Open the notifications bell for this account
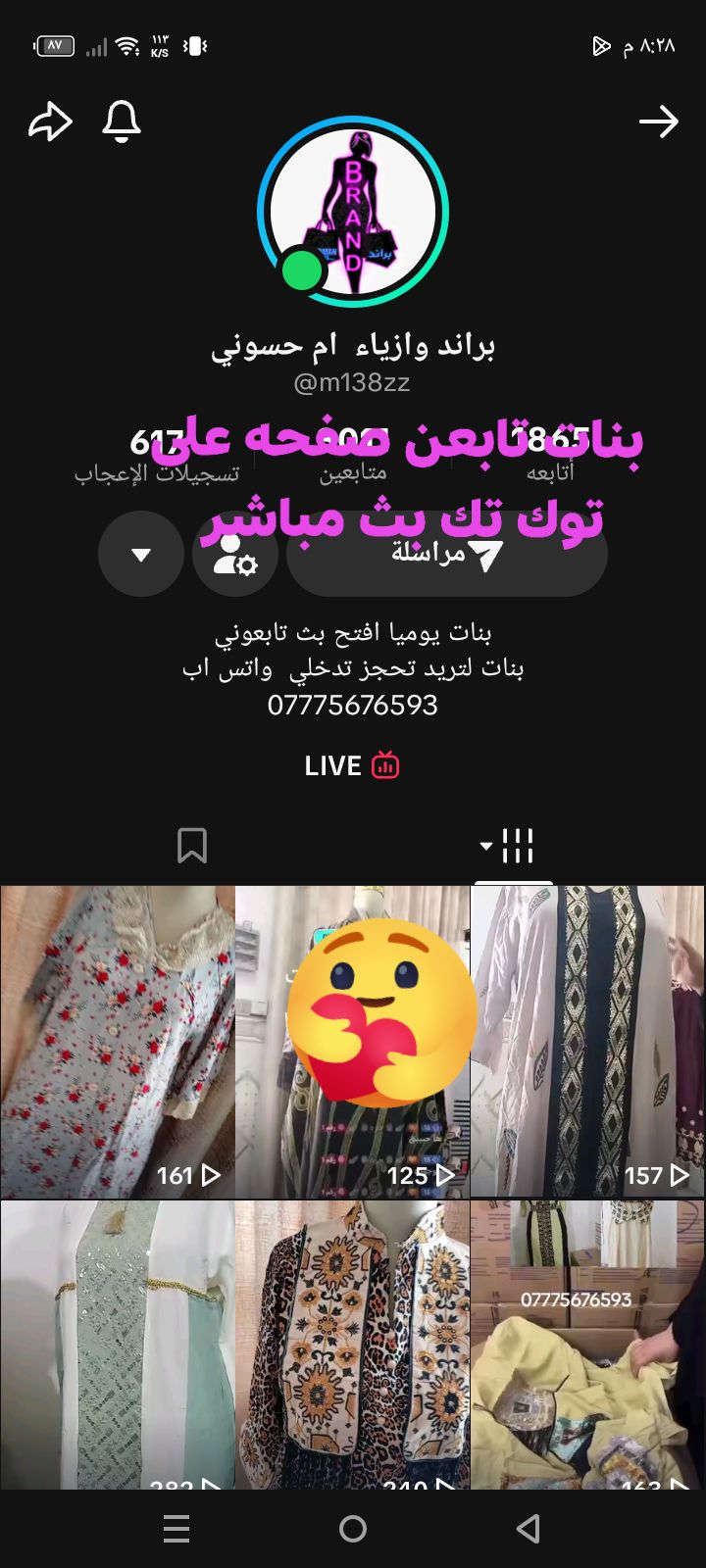 pyautogui.click(x=122, y=122)
